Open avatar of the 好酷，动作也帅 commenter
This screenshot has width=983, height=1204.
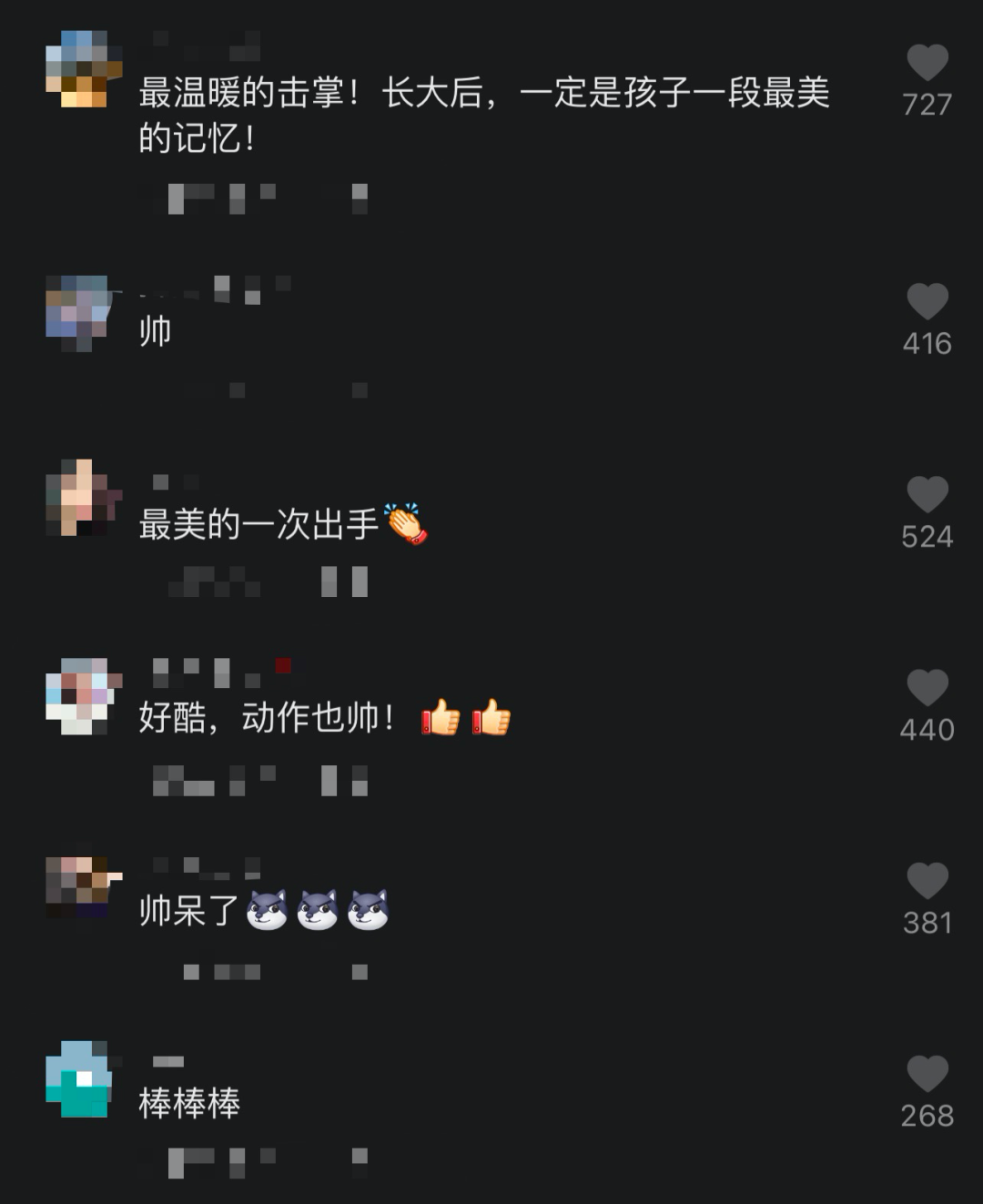[x=82, y=695]
